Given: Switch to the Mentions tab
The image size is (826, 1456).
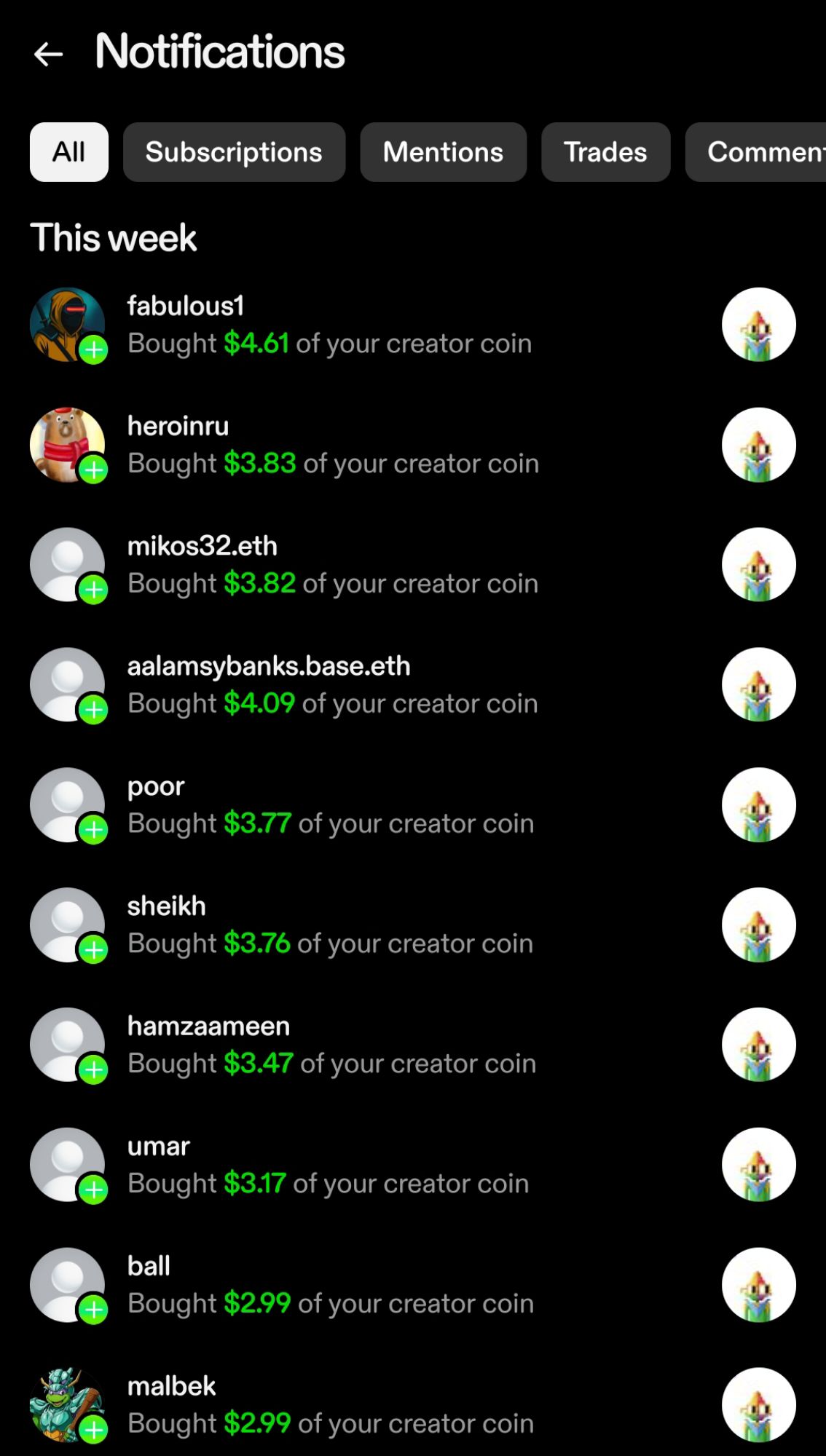Looking at the screenshot, I should (443, 152).
